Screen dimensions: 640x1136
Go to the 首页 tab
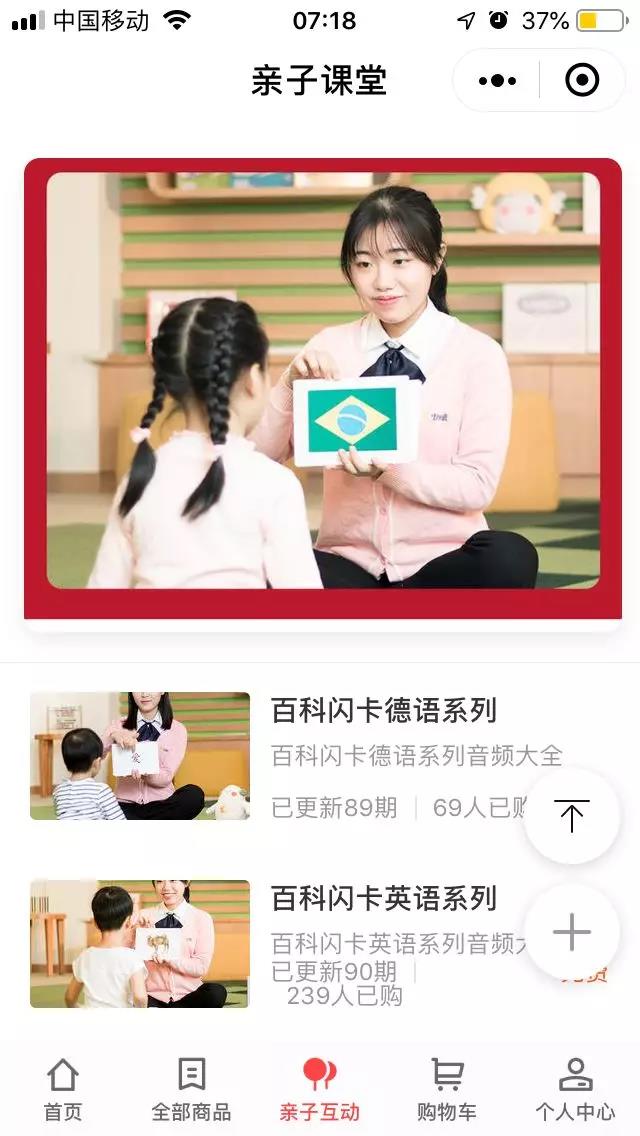click(63, 1090)
